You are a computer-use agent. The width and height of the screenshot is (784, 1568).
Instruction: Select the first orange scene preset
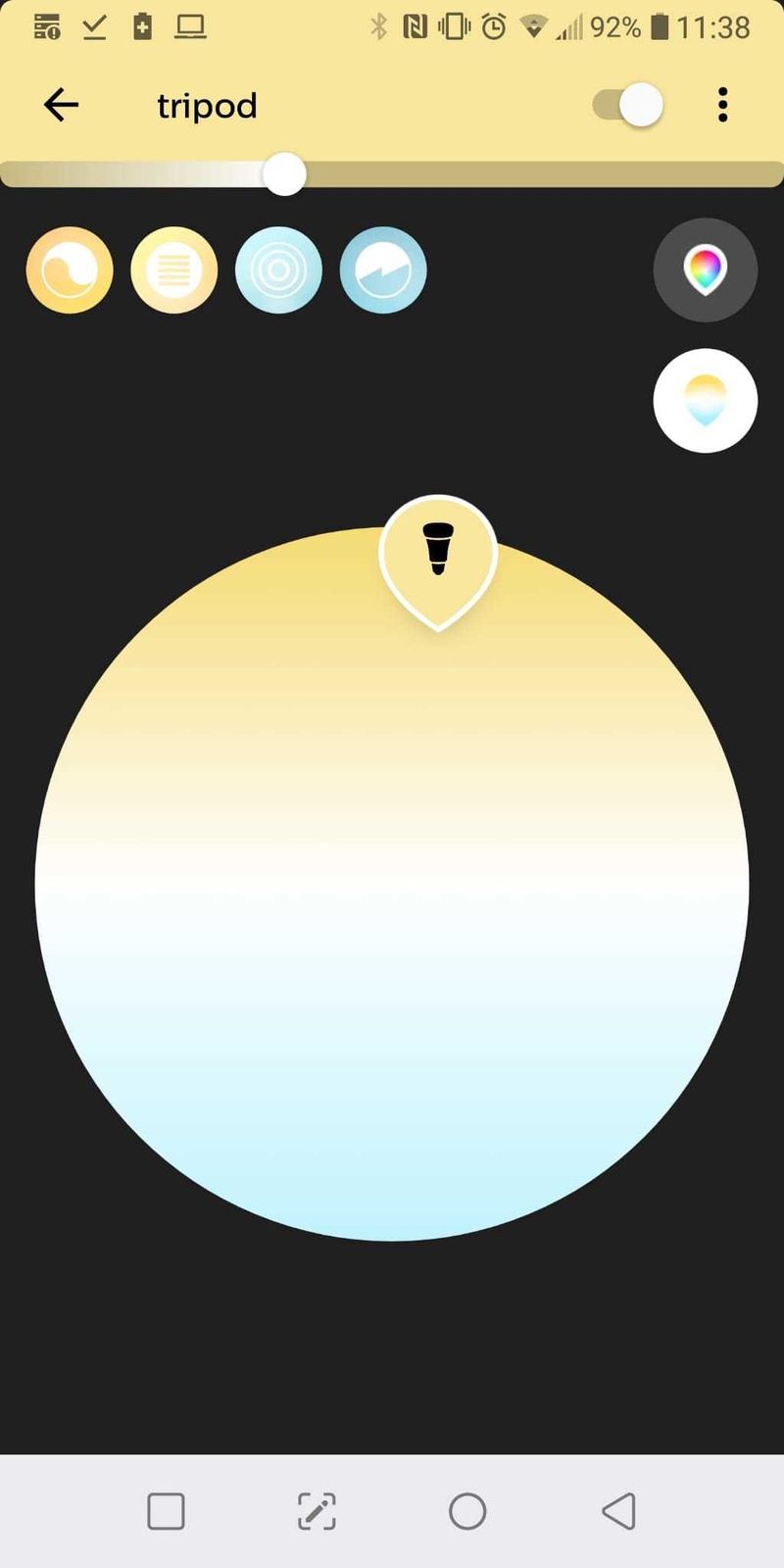tap(70, 270)
